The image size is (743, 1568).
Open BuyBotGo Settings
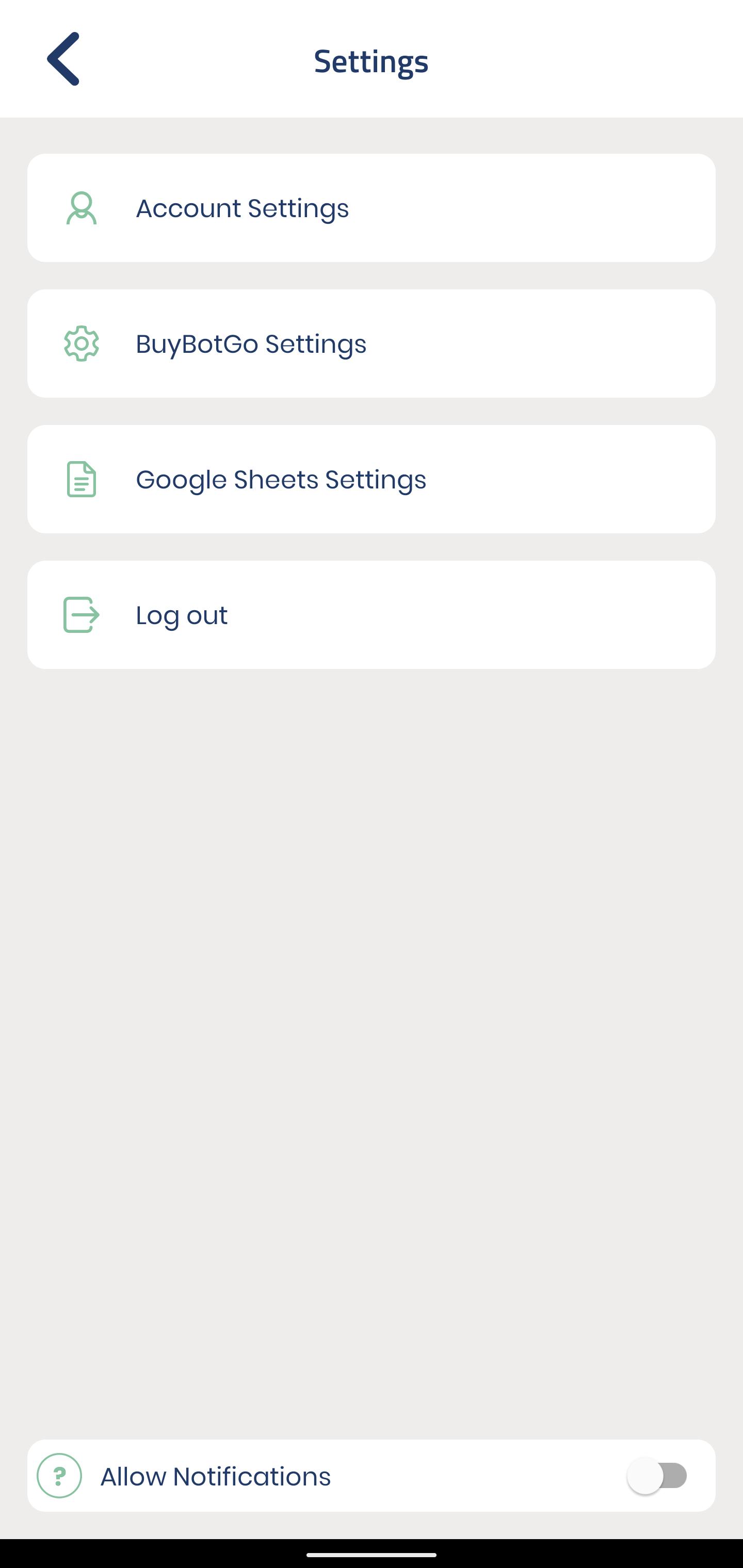(x=372, y=344)
